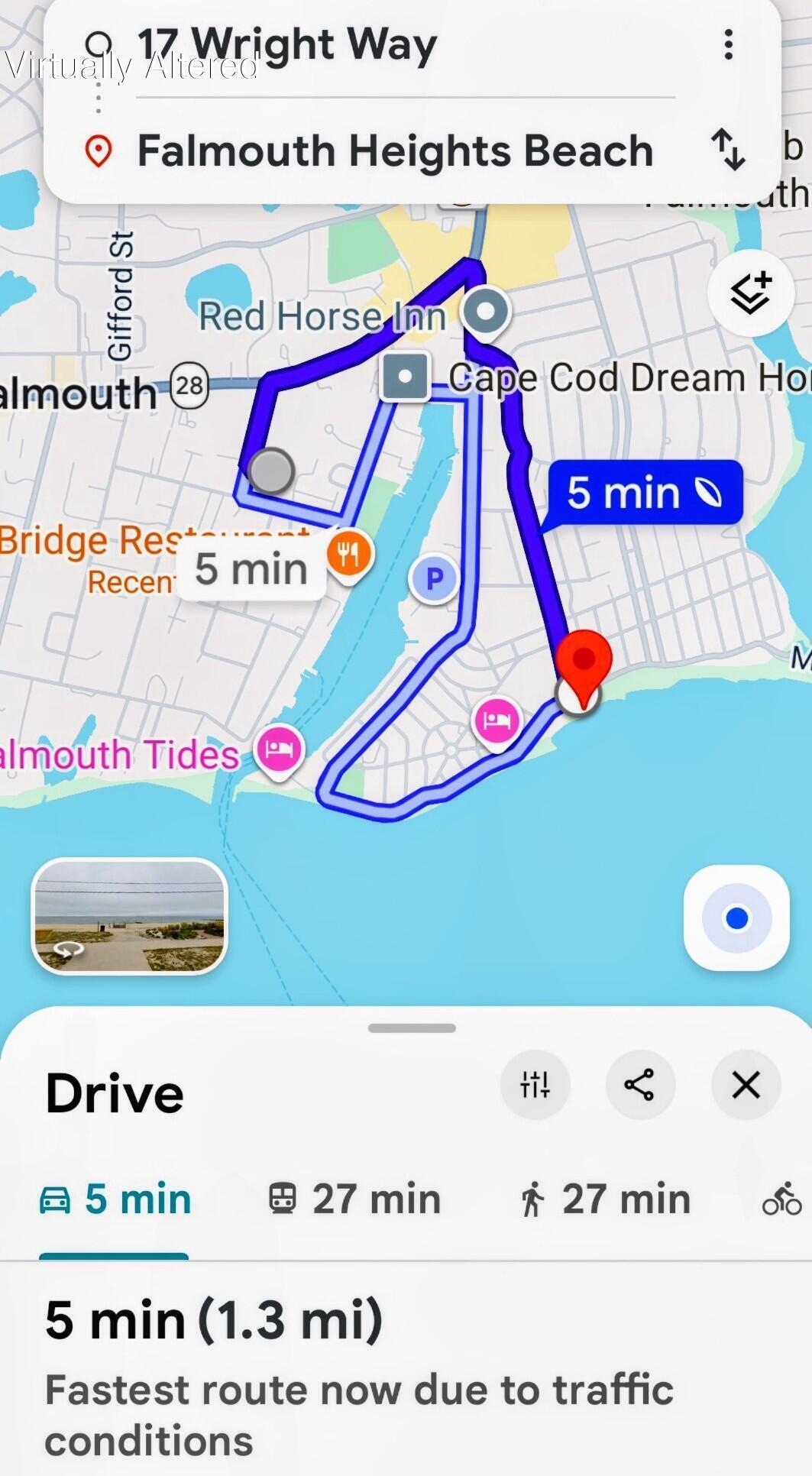Edit the destination Falmouth Heights Beach
Viewport: 812px width, 1476px height.
click(x=395, y=151)
